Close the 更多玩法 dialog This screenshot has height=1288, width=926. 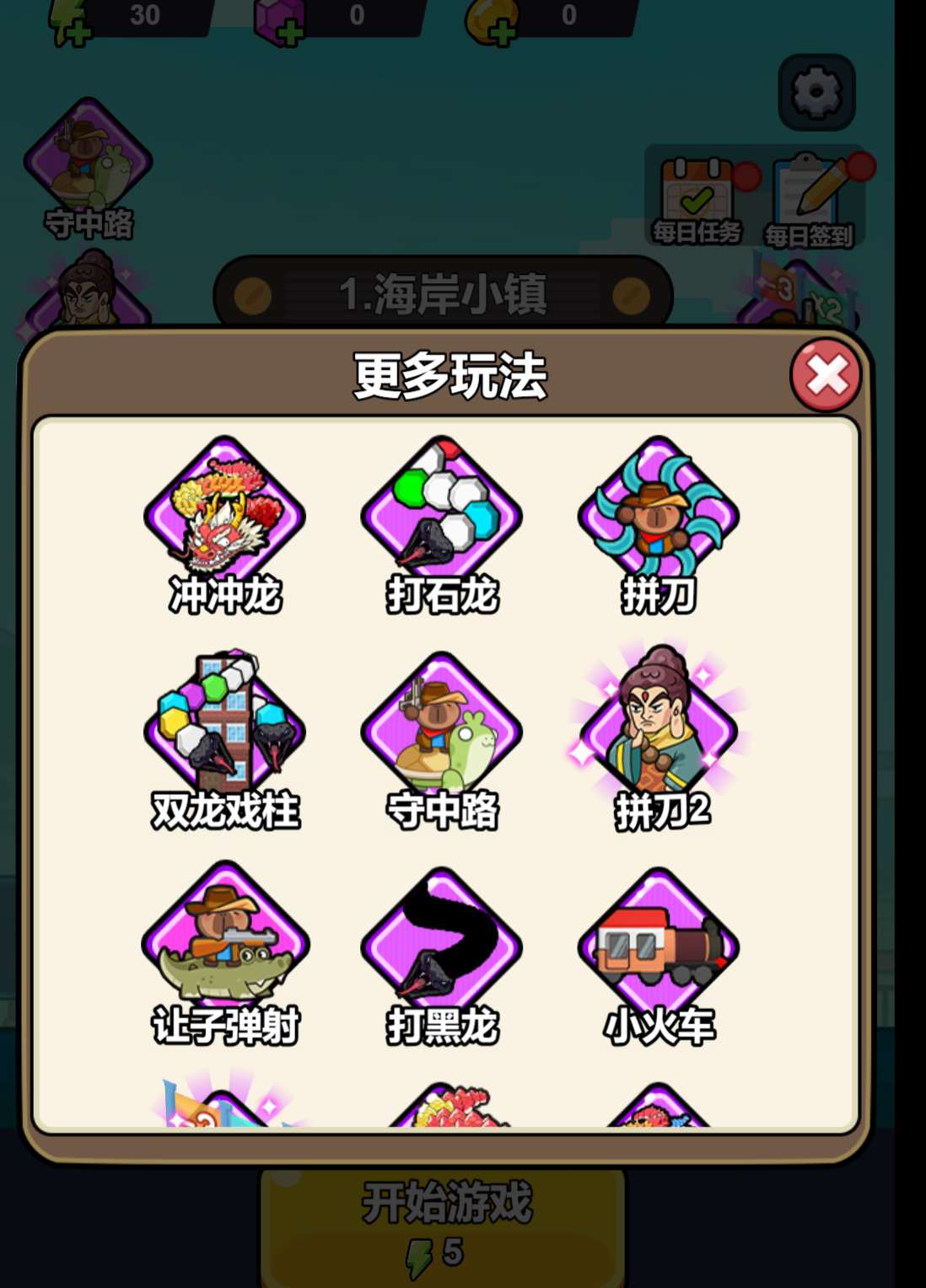click(826, 376)
